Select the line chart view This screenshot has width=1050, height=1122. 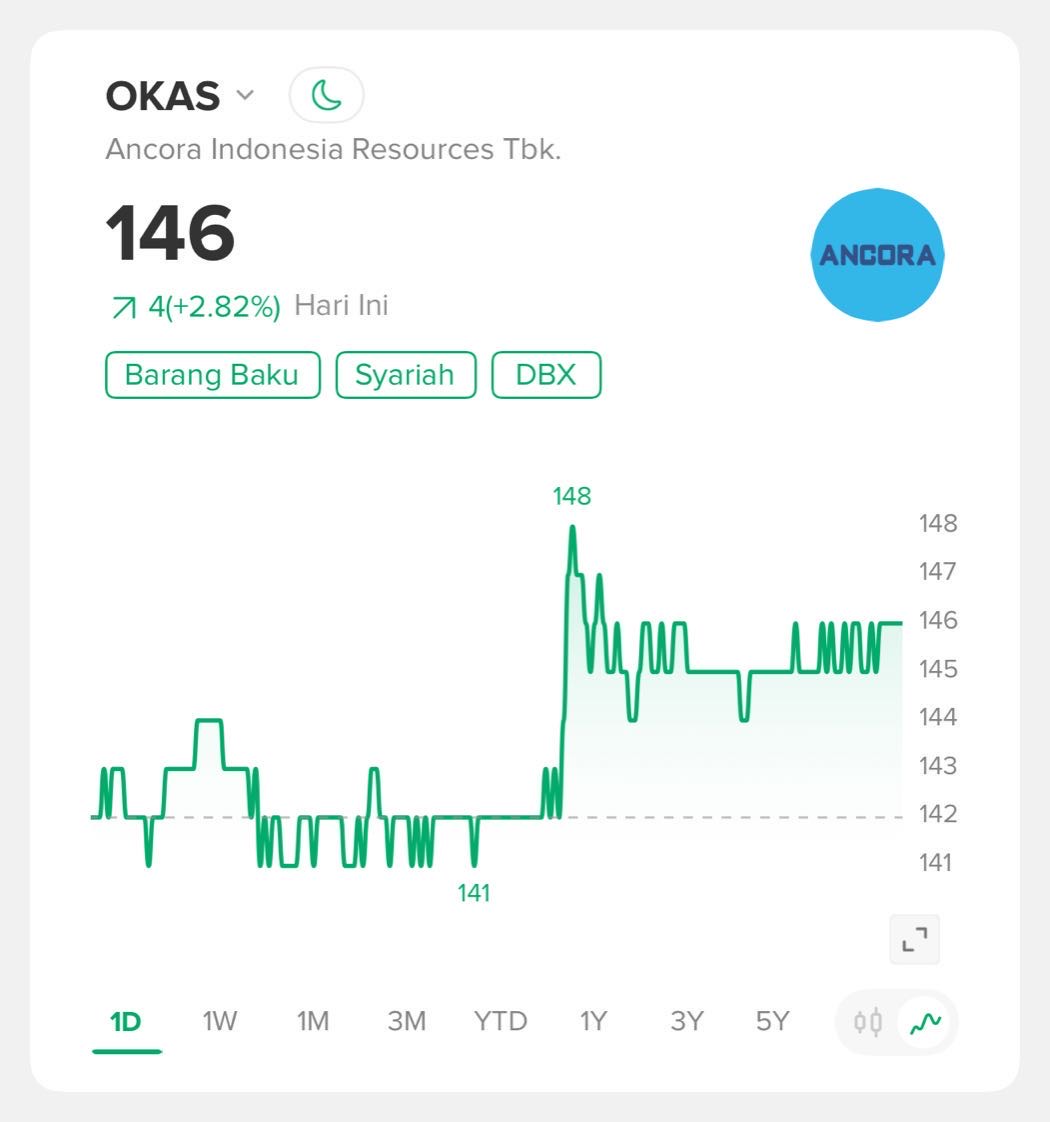pyautogui.click(x=925, y=1022)
